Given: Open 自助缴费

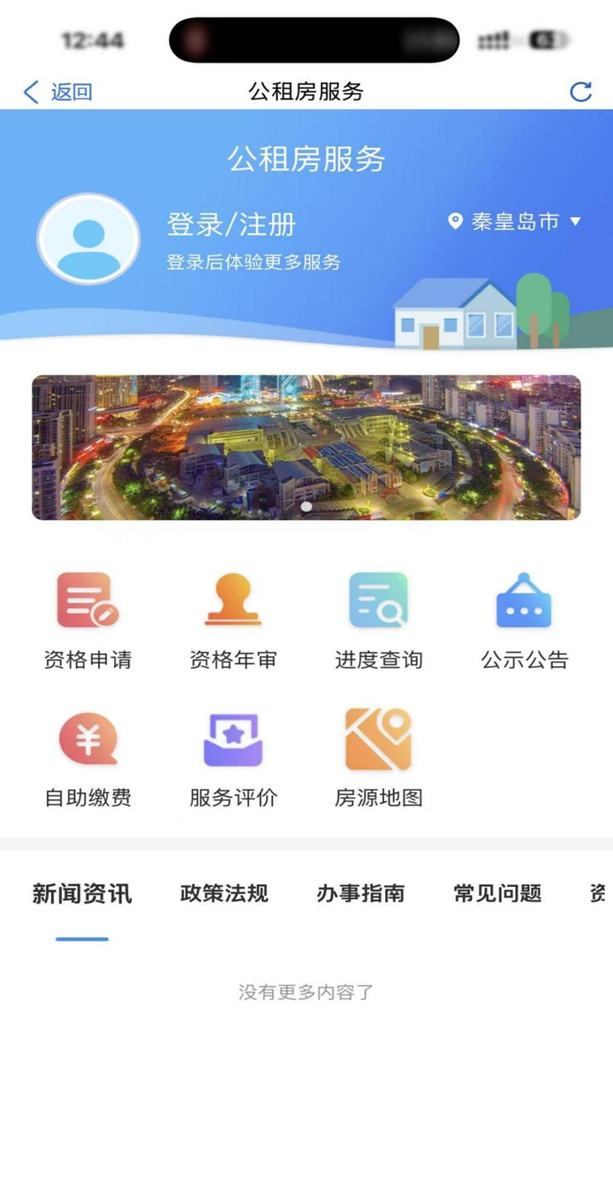Looking at the screenshot, I should 88,758.
